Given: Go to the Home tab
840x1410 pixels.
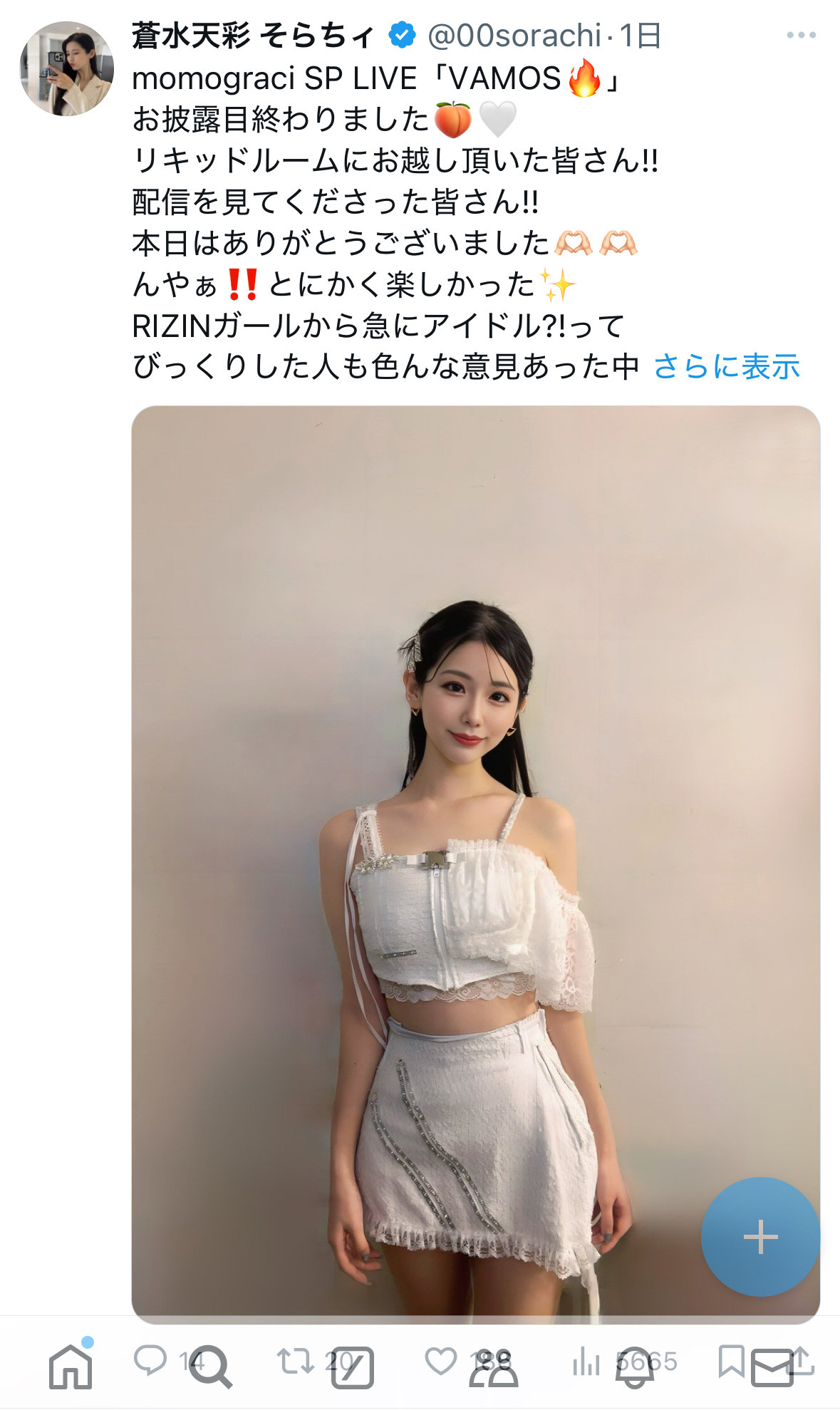Looking at the screenshot, I should point(71,1367).
